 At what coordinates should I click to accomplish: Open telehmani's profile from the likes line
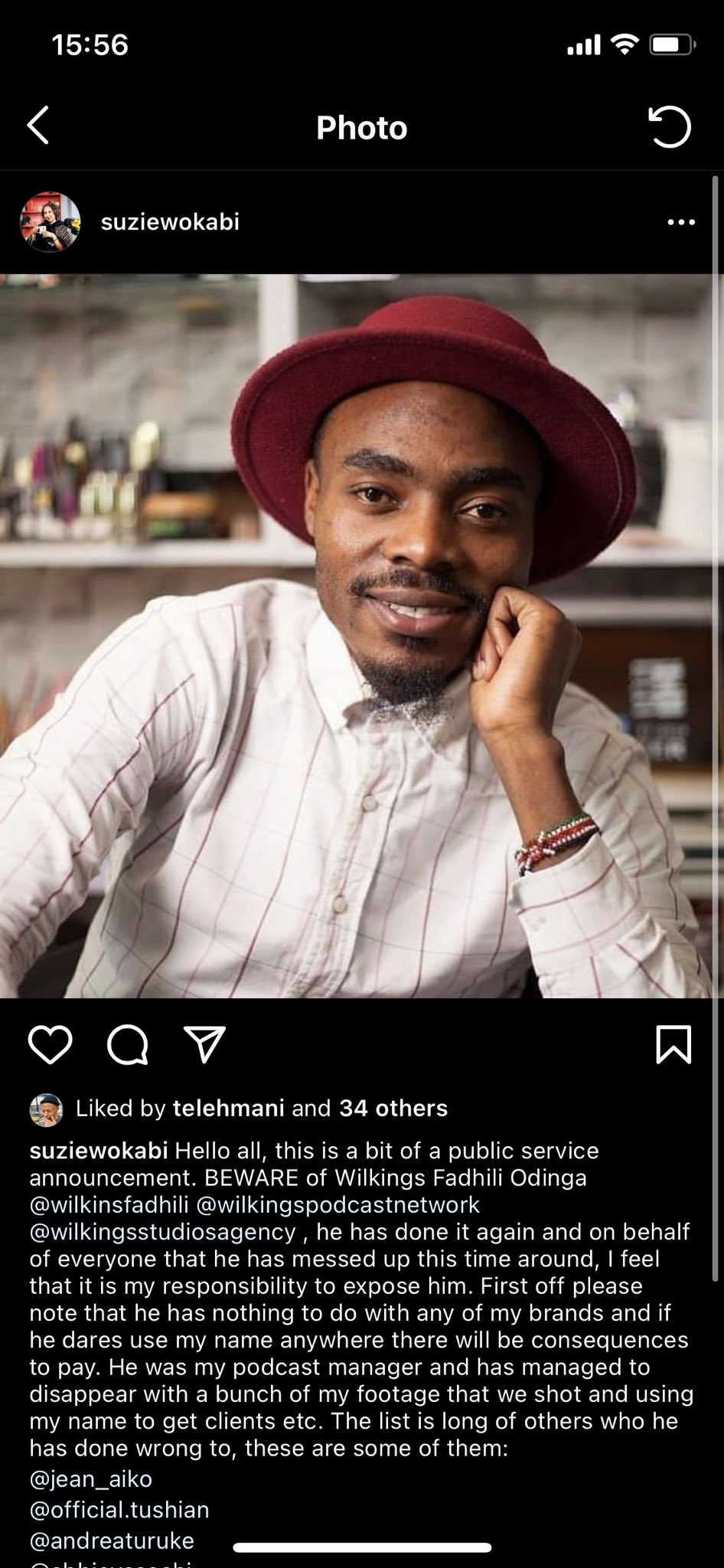click(x=228, y=1108)
